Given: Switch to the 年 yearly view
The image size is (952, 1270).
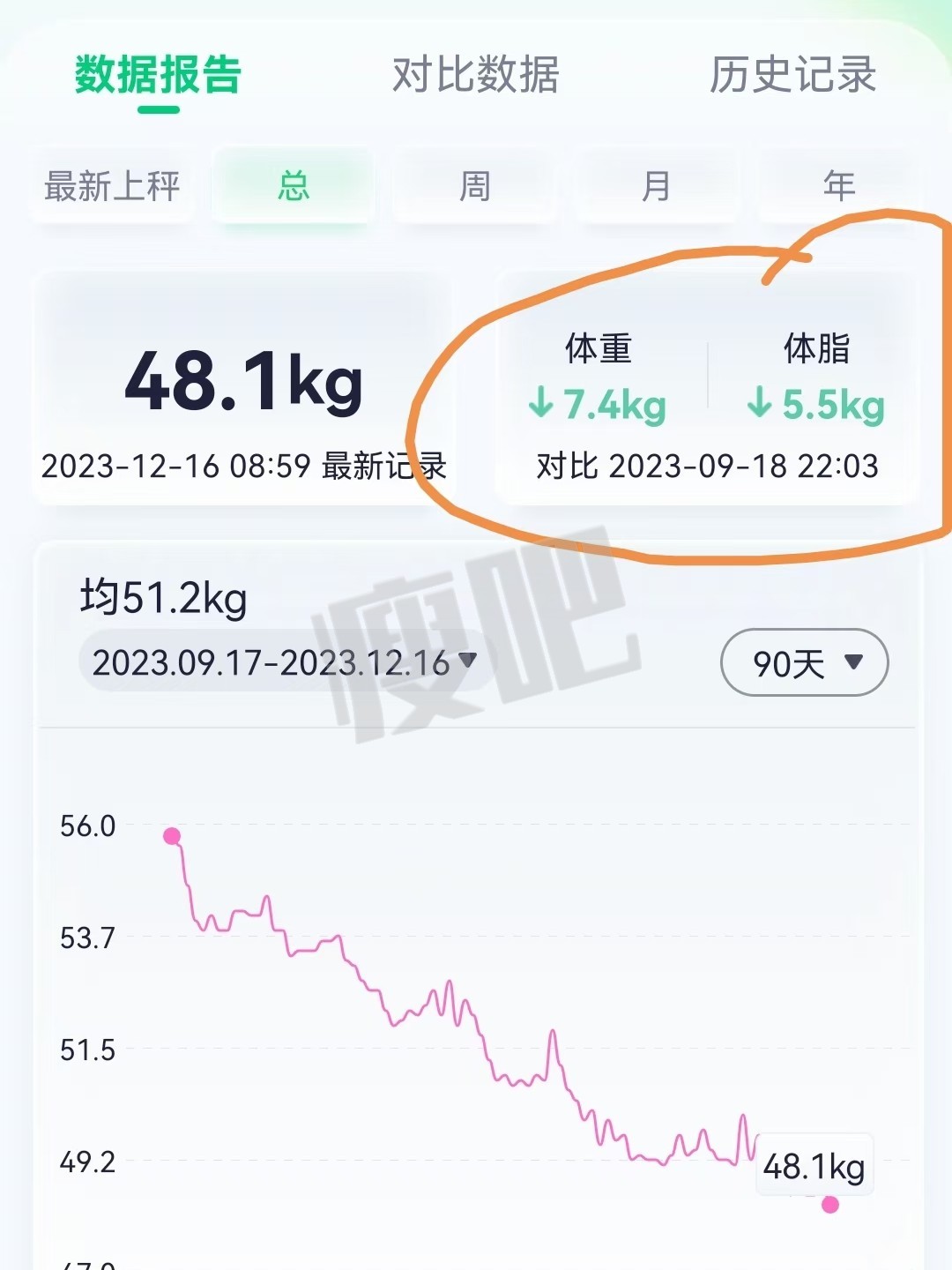Looking at the screenshot, I should tap(838, 186).
